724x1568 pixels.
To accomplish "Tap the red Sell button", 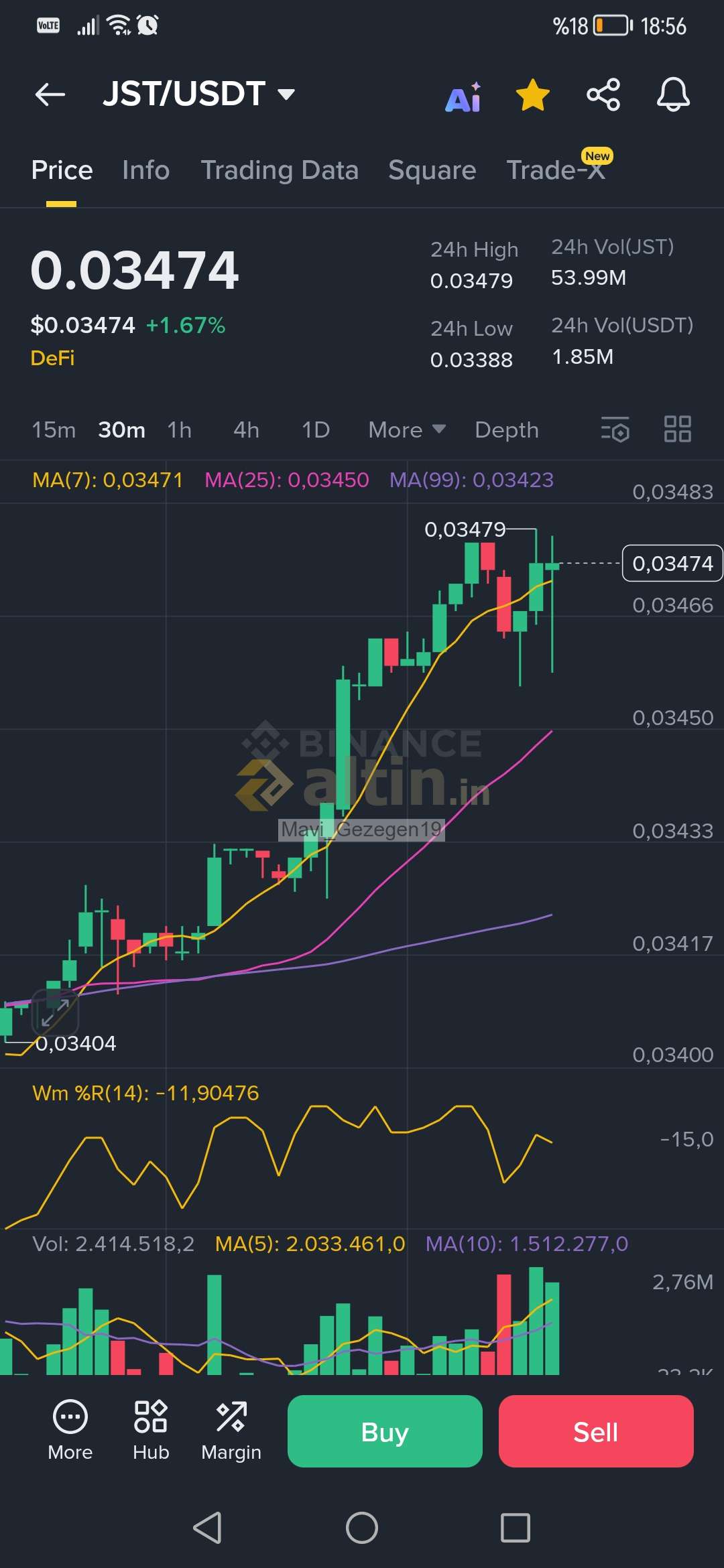I will (x=595, y=1432).
